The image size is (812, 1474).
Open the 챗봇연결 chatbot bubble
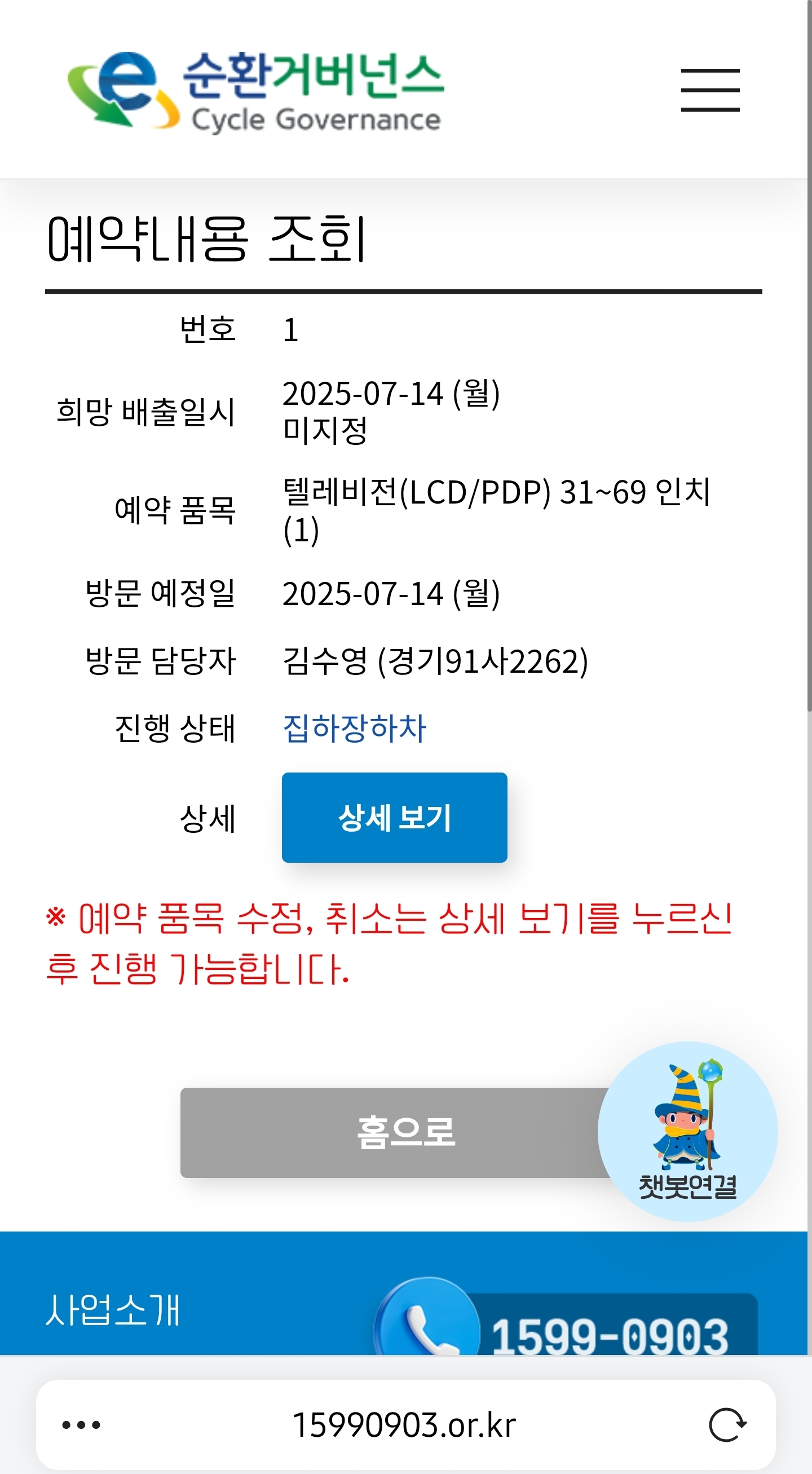point(687,1131)
